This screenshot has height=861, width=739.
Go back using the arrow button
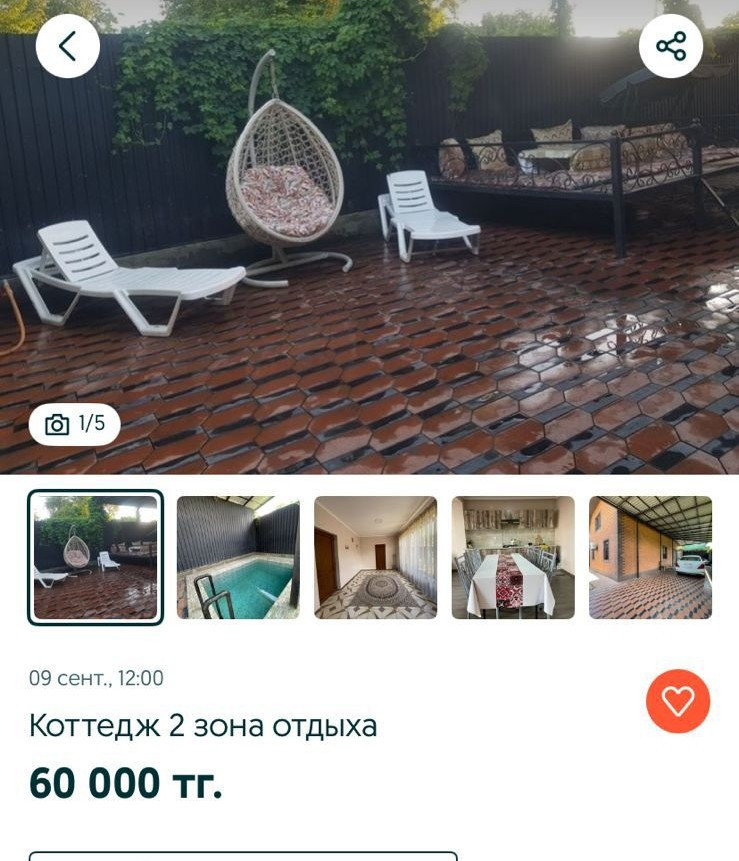pyautogui.click(x=68, y=46)
